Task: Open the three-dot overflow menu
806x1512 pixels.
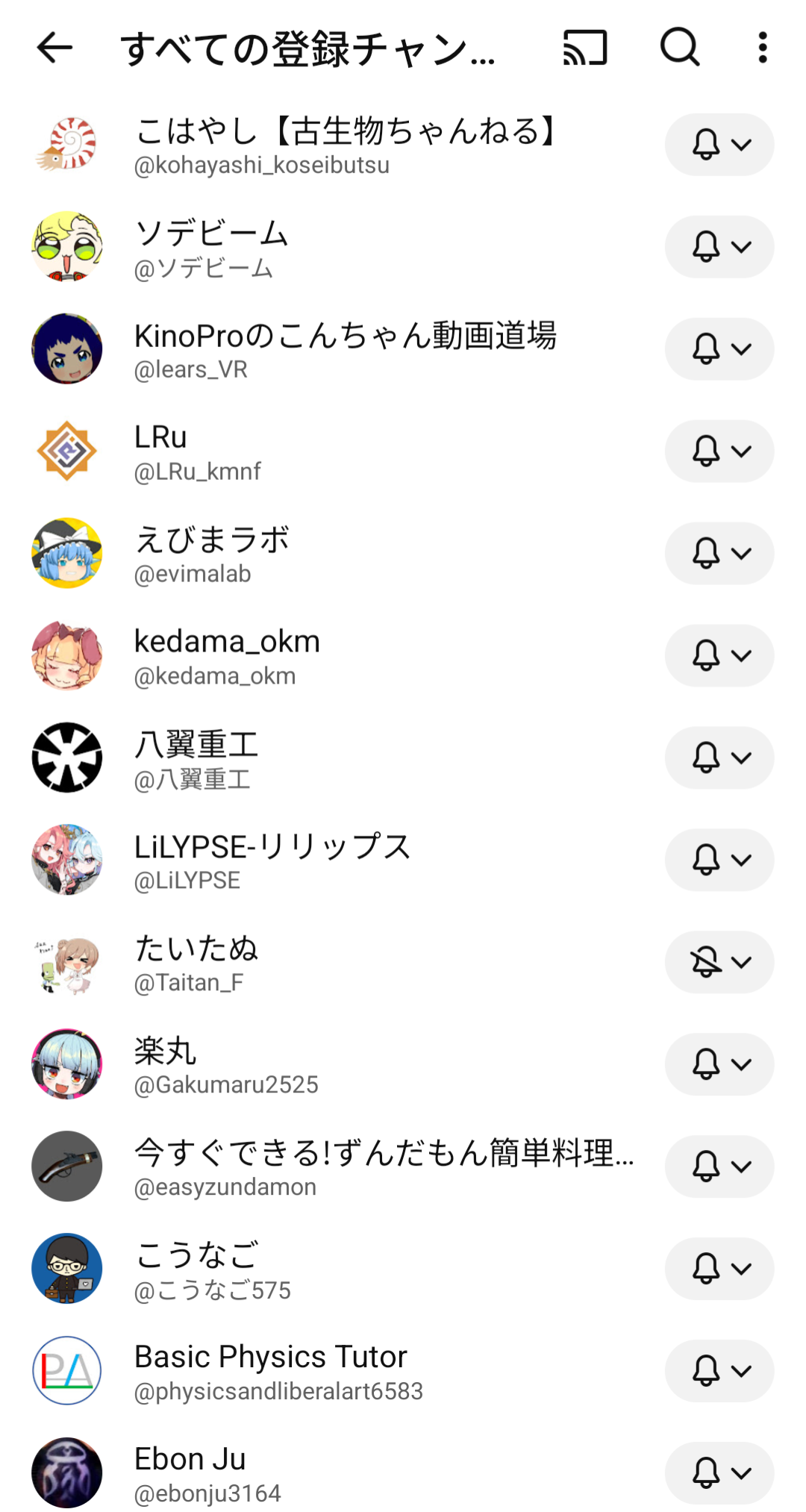Action: click(x=762, y=48)
